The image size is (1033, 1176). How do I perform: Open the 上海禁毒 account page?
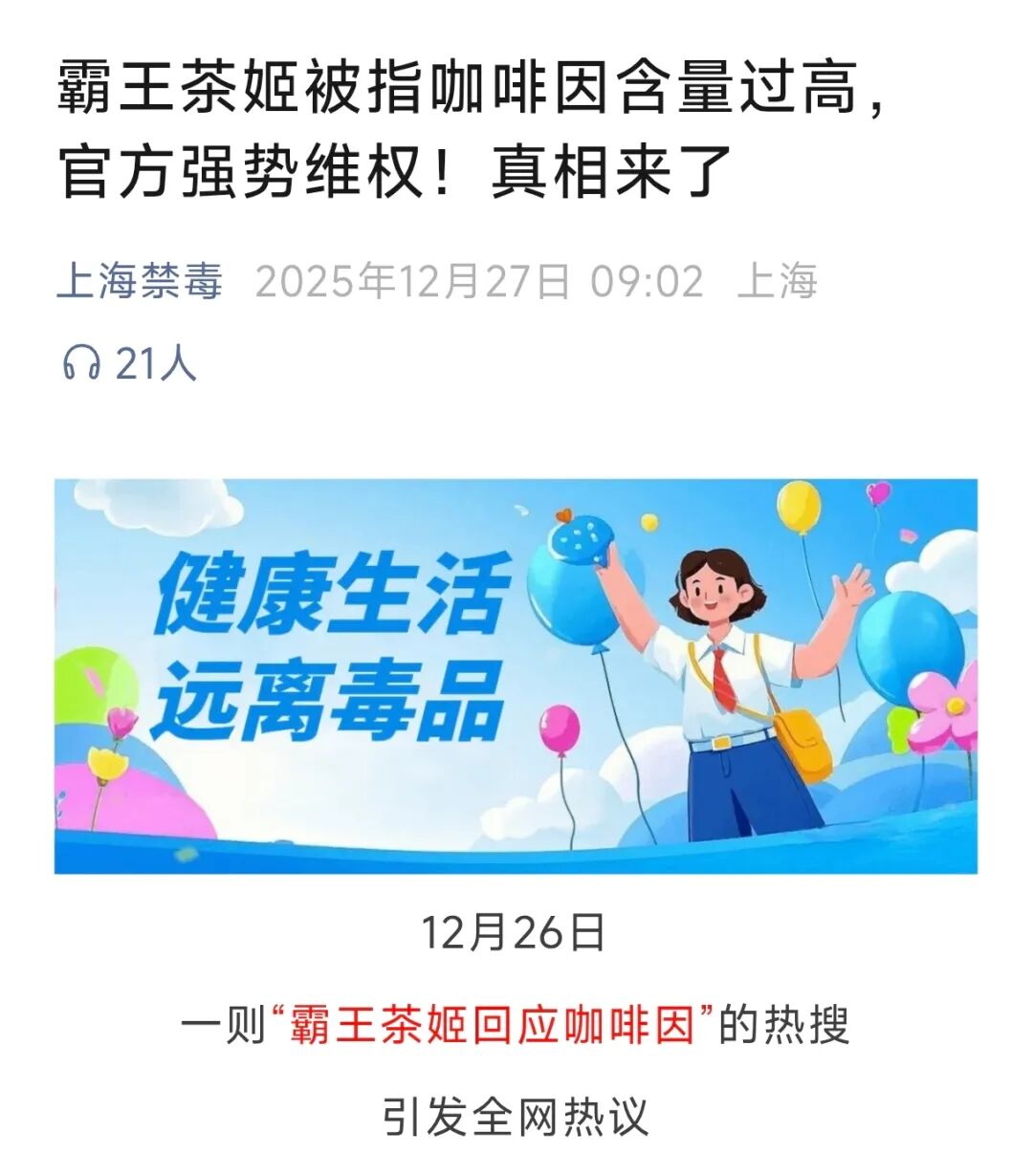(x=140, y=281)
